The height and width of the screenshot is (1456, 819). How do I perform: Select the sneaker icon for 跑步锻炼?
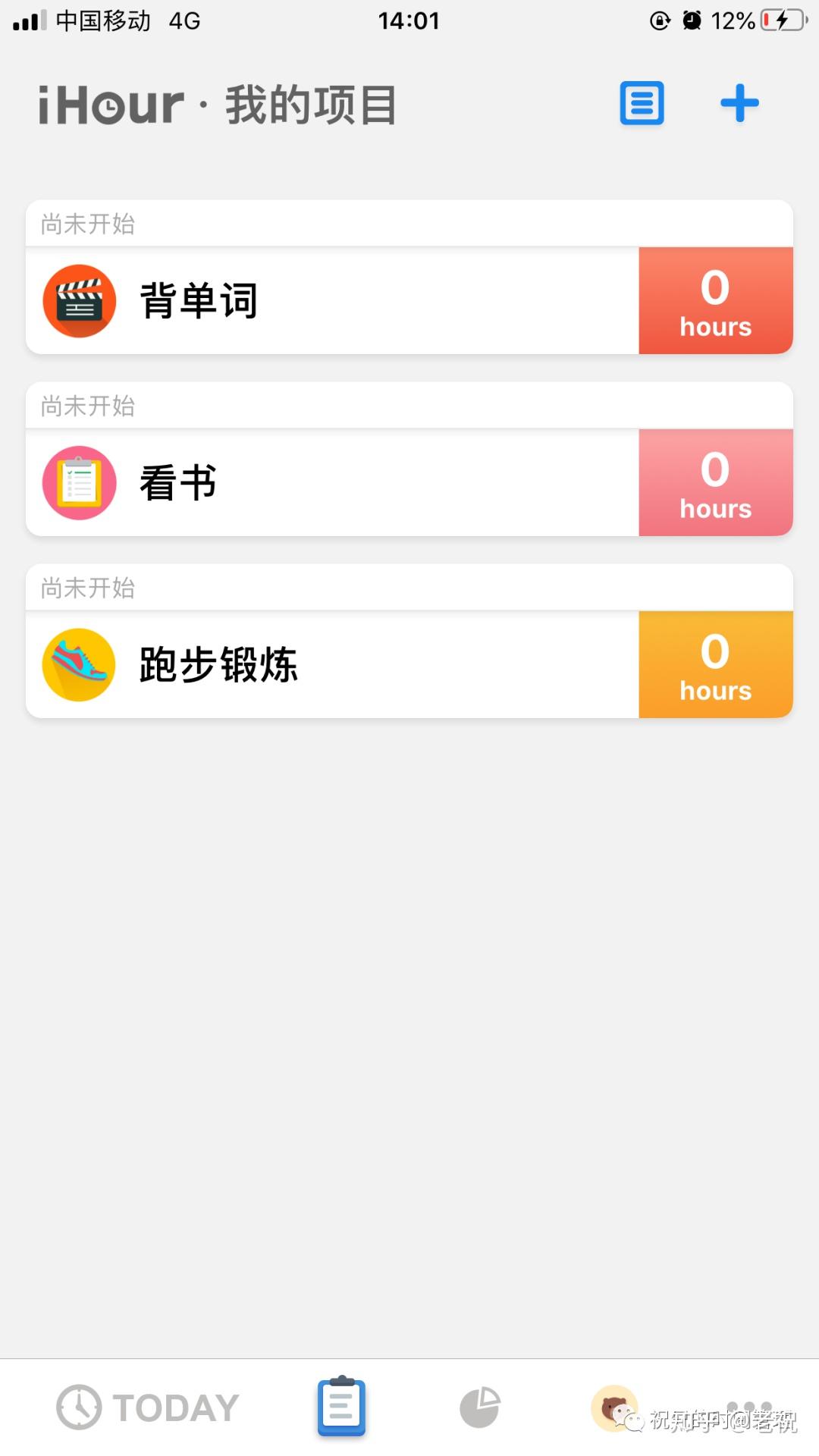(78, 664)
